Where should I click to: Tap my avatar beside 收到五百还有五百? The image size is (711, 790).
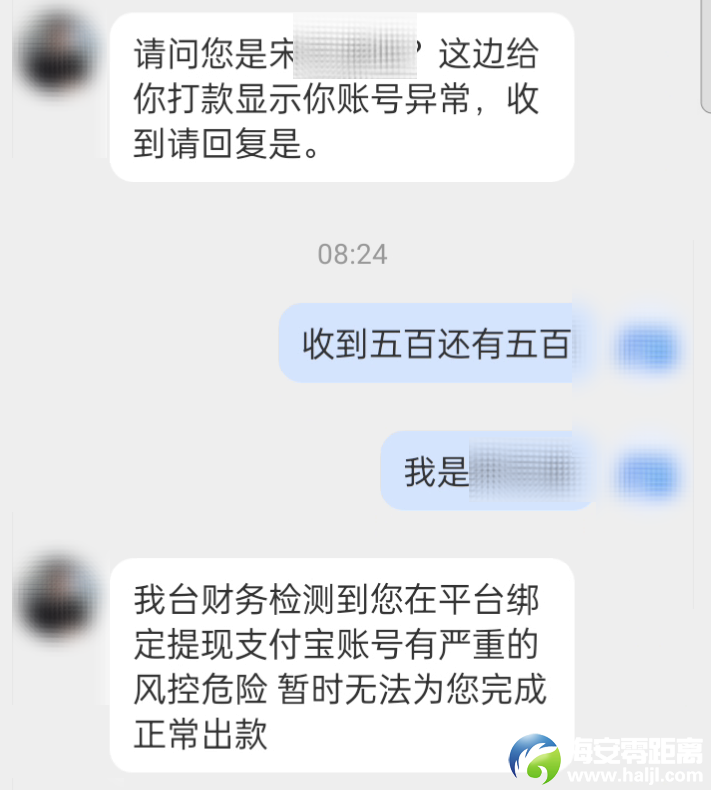coord(647,347)
